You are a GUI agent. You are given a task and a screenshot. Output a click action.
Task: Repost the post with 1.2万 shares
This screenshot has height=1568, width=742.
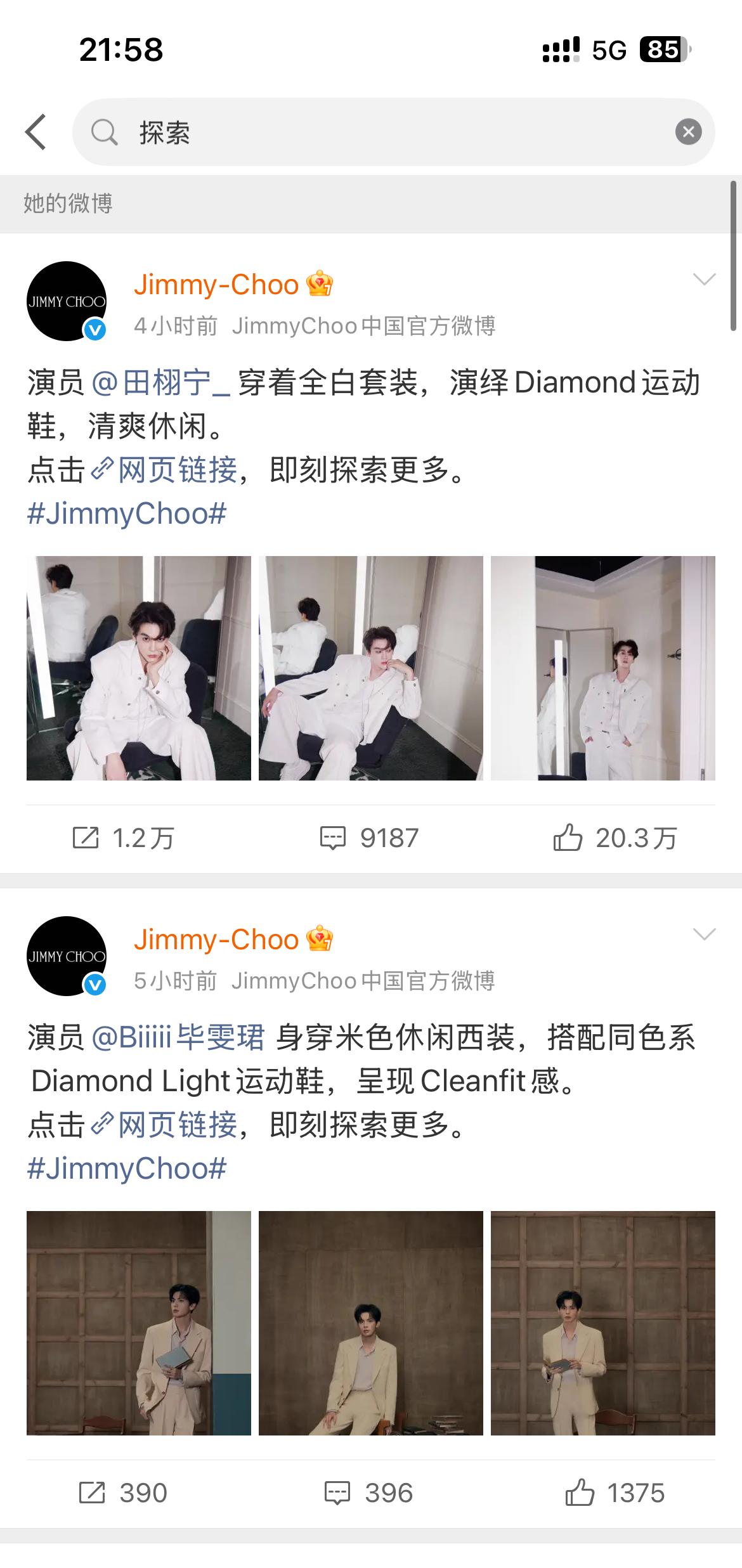click(124, 838)
